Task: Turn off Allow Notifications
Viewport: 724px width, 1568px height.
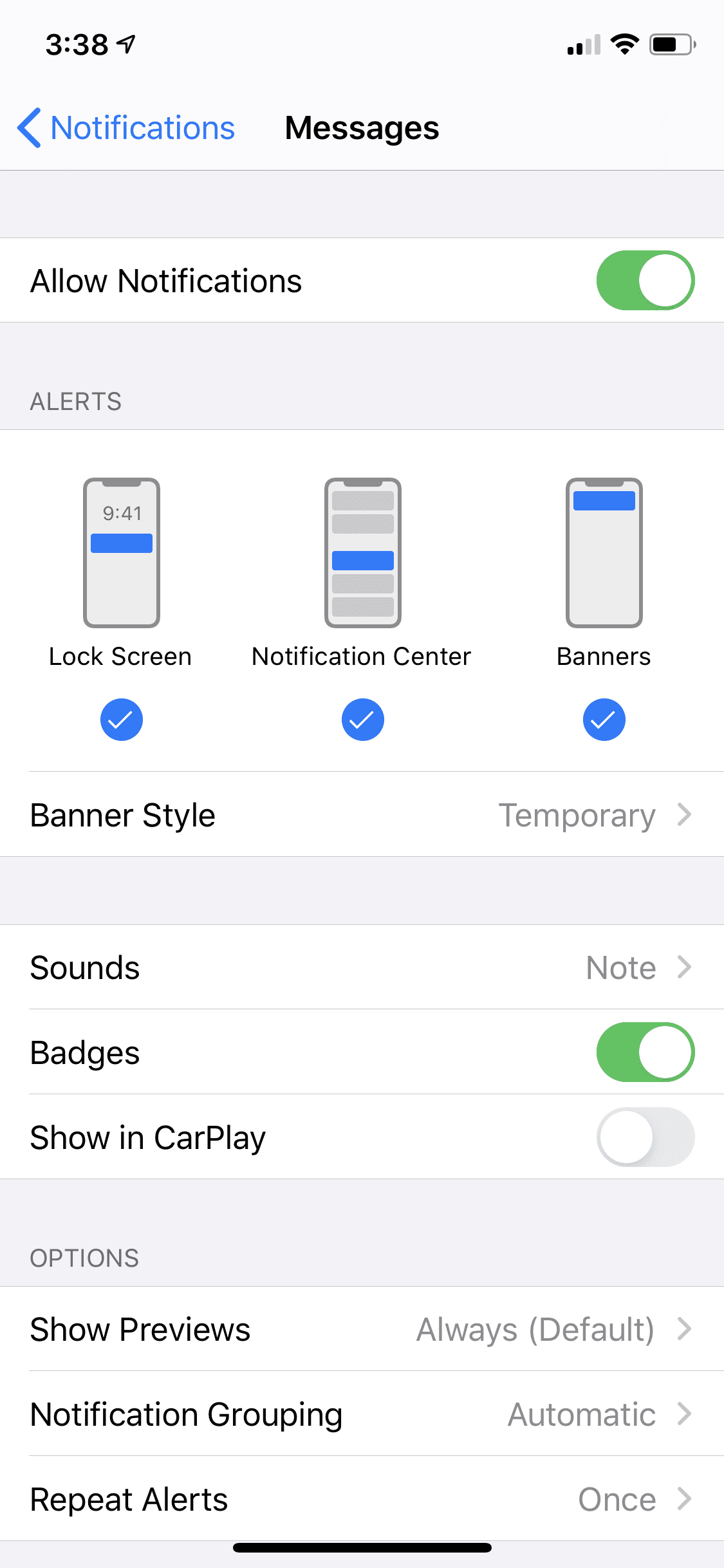Action: coord(645,281)
